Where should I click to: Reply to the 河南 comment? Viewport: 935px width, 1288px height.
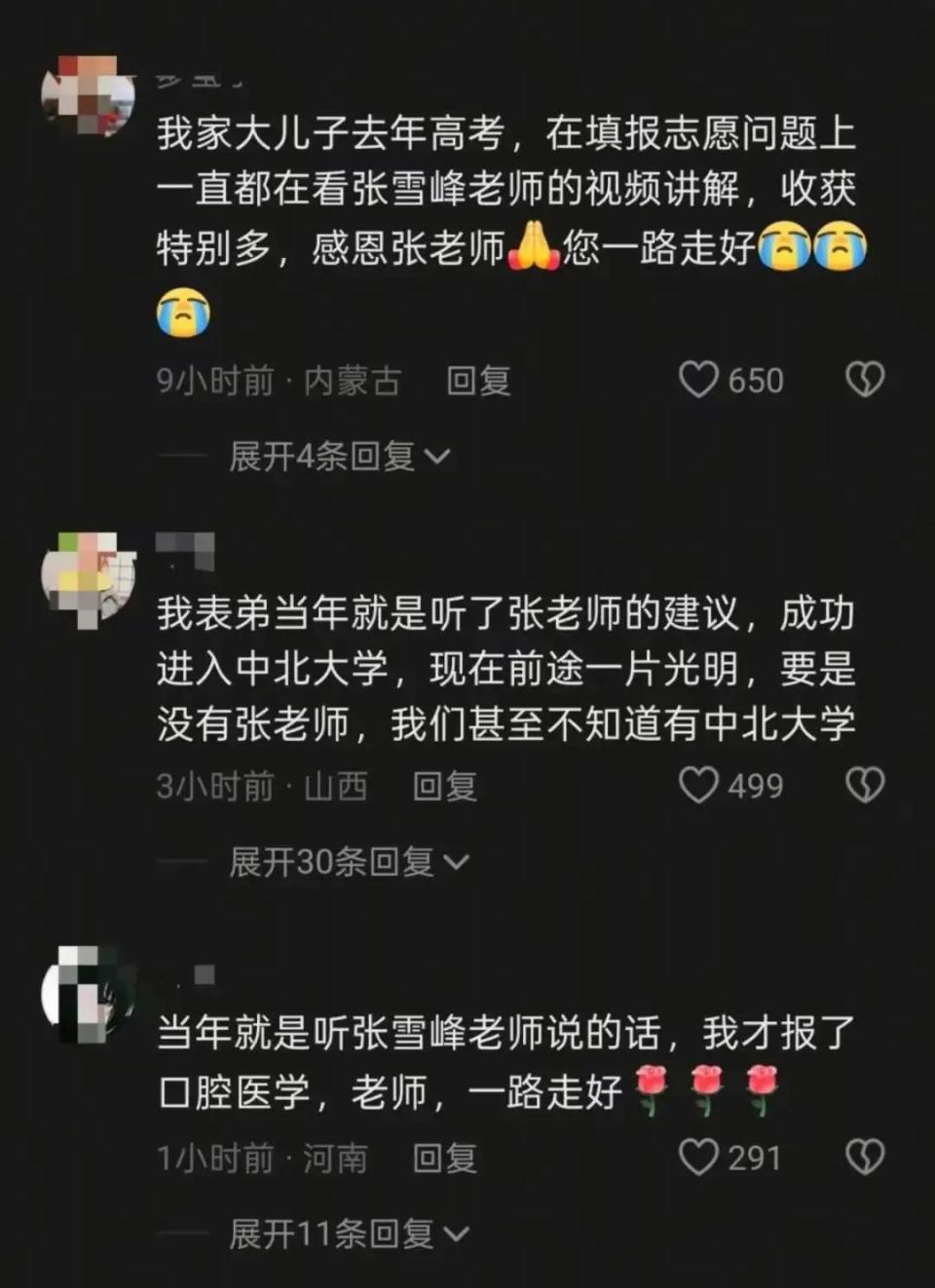(445, 1159)
